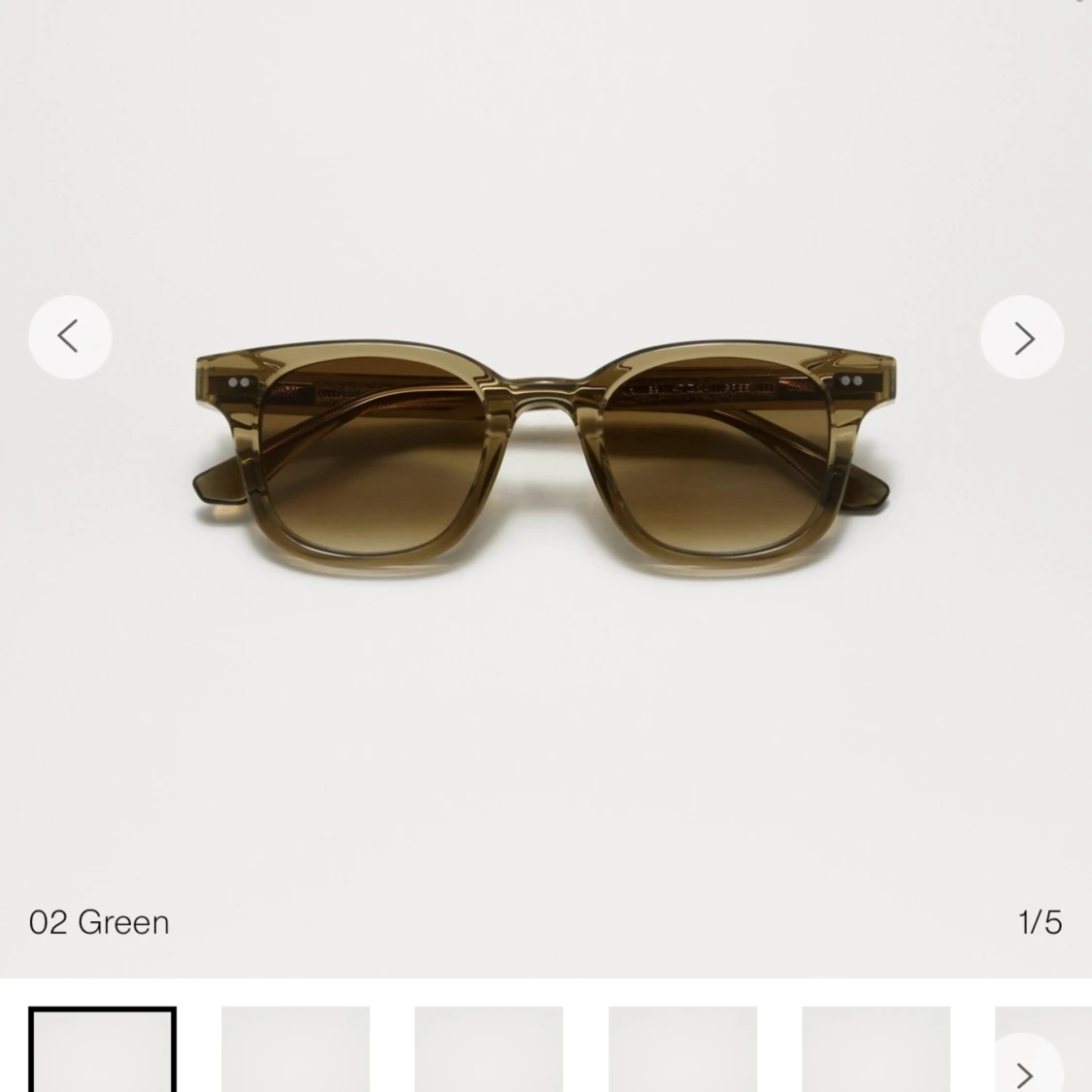Open the main sunglasses product image
This screenshot has width=1092, height=1092.
coord(544,456)
